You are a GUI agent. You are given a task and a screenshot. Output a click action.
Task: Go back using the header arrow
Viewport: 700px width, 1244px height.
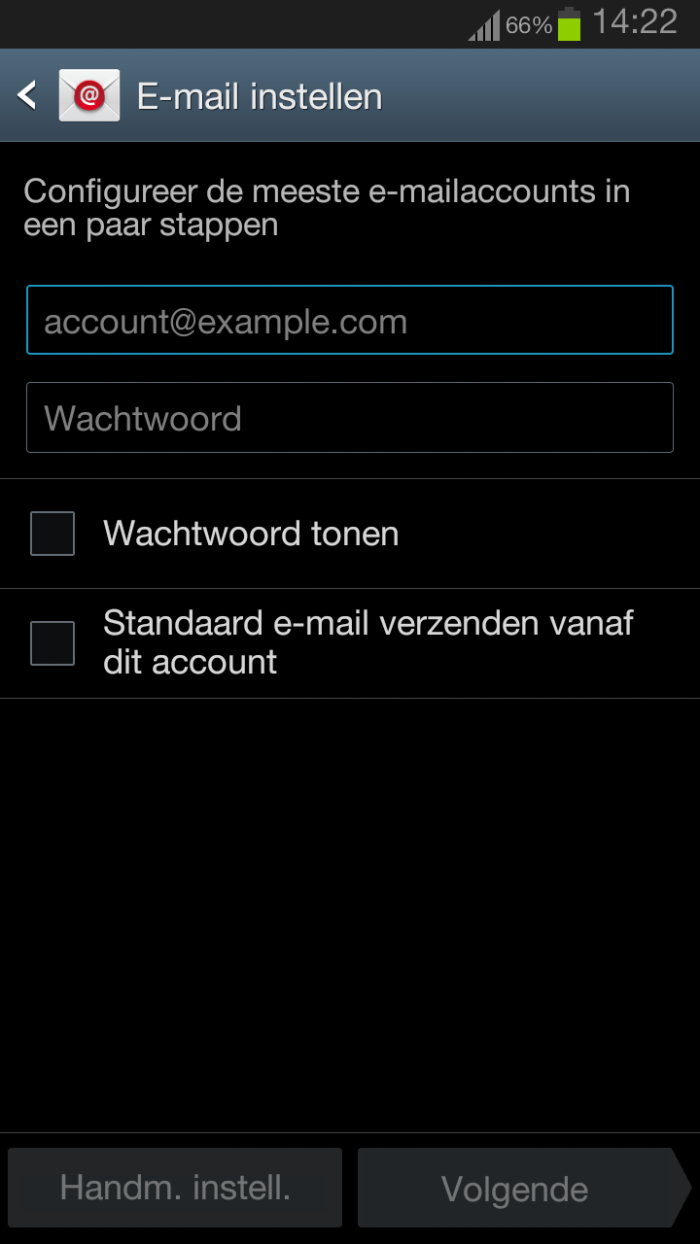coord(28,96)
